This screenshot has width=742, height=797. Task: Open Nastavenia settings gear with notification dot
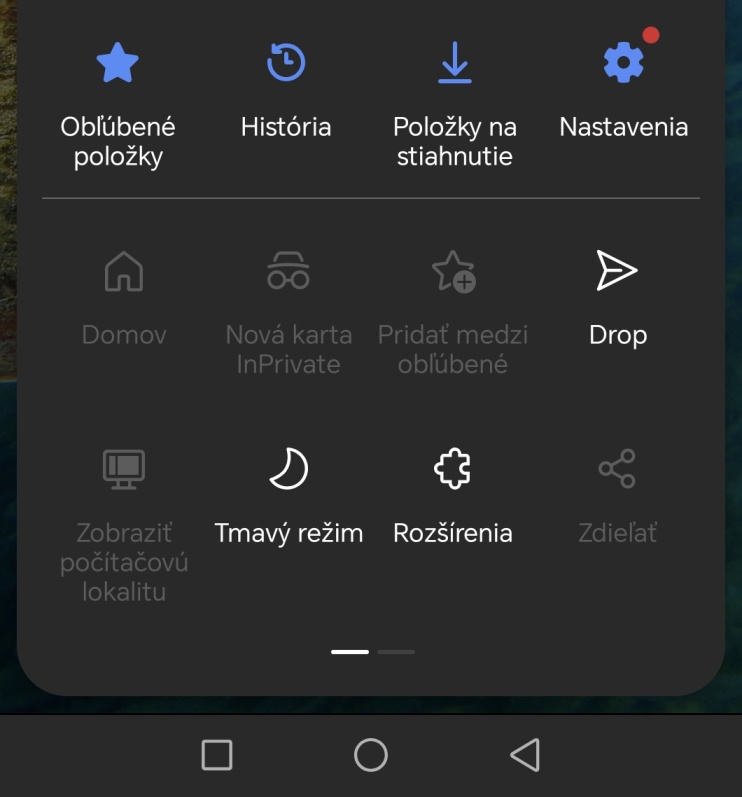pos(623,62)
